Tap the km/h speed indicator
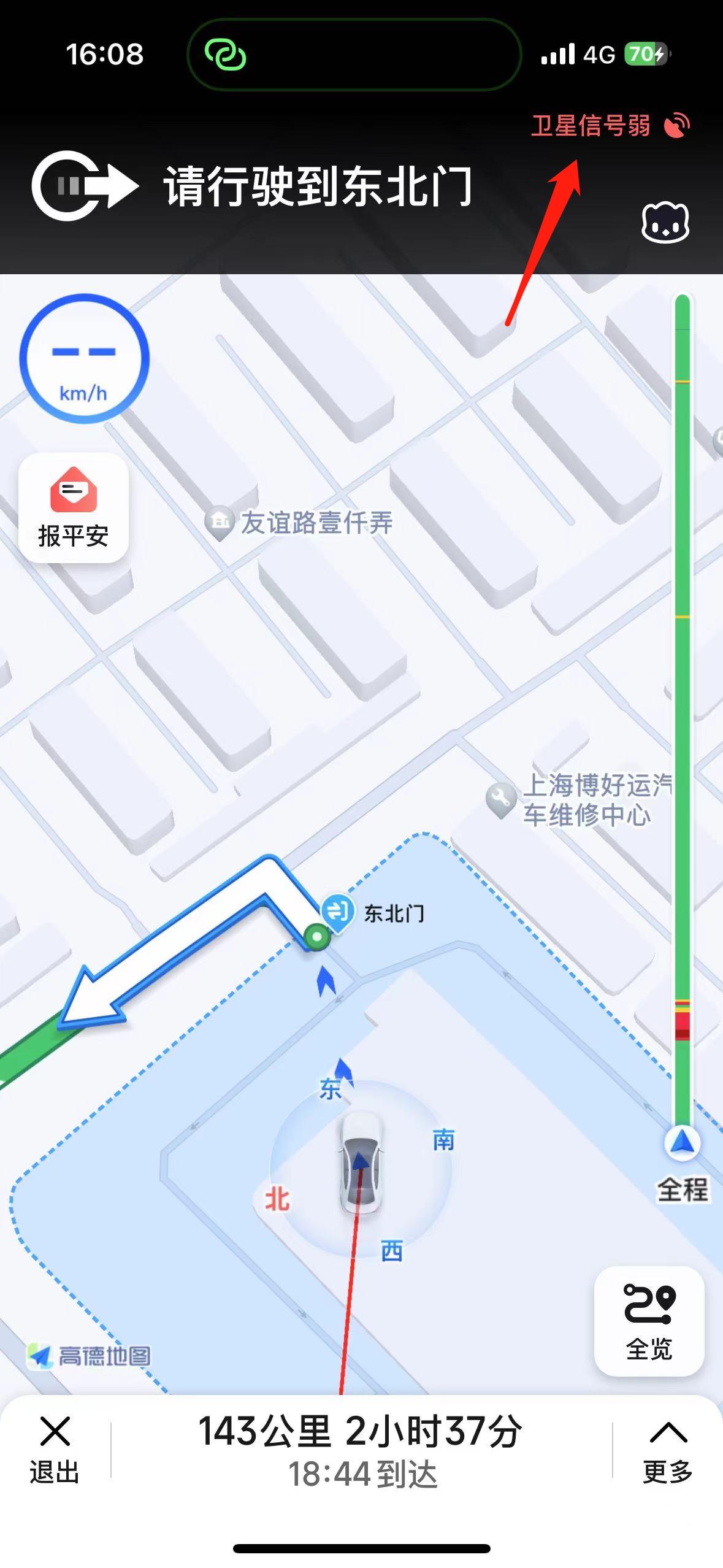This screenshot has width=723, height=1568. [x=84, y=358]
